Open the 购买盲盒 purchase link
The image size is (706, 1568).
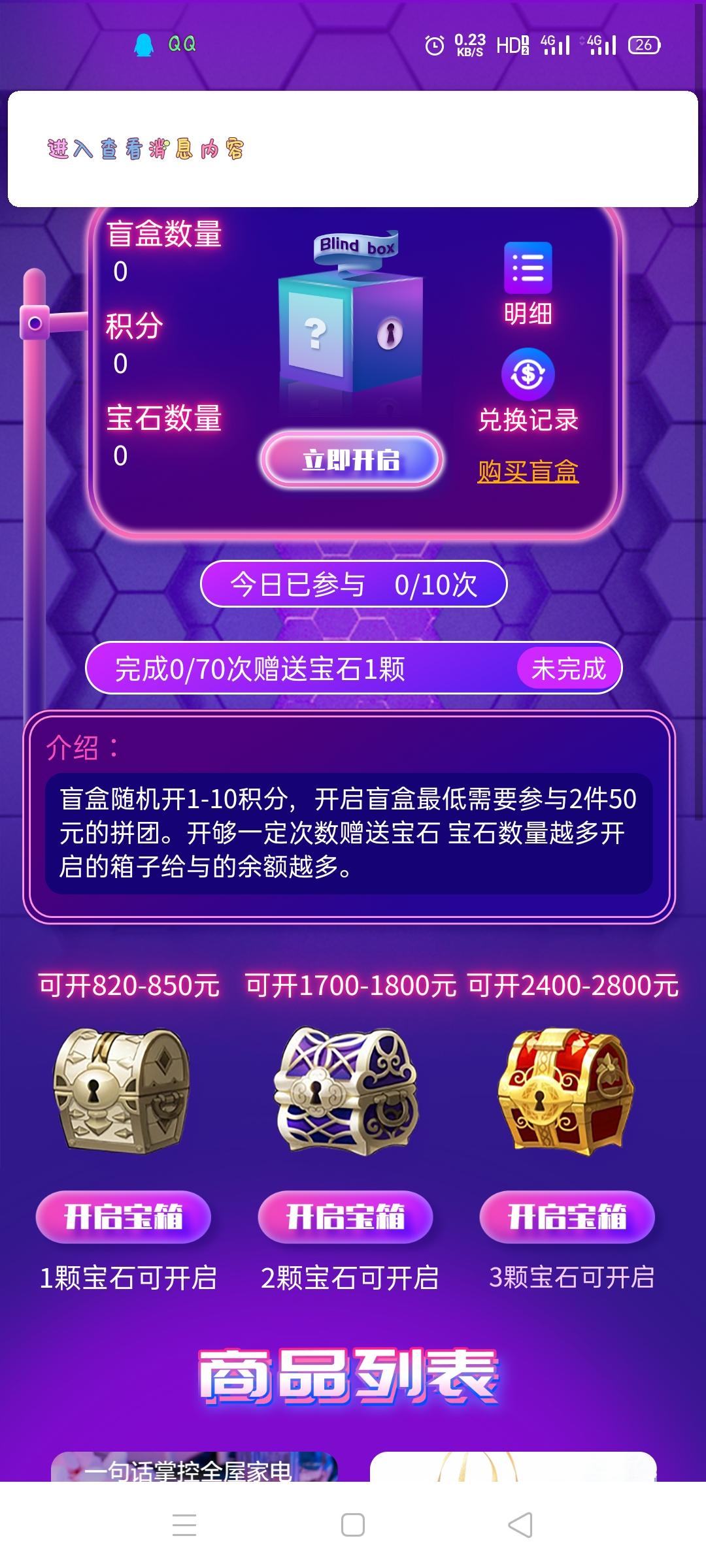[x=527, y=469]
